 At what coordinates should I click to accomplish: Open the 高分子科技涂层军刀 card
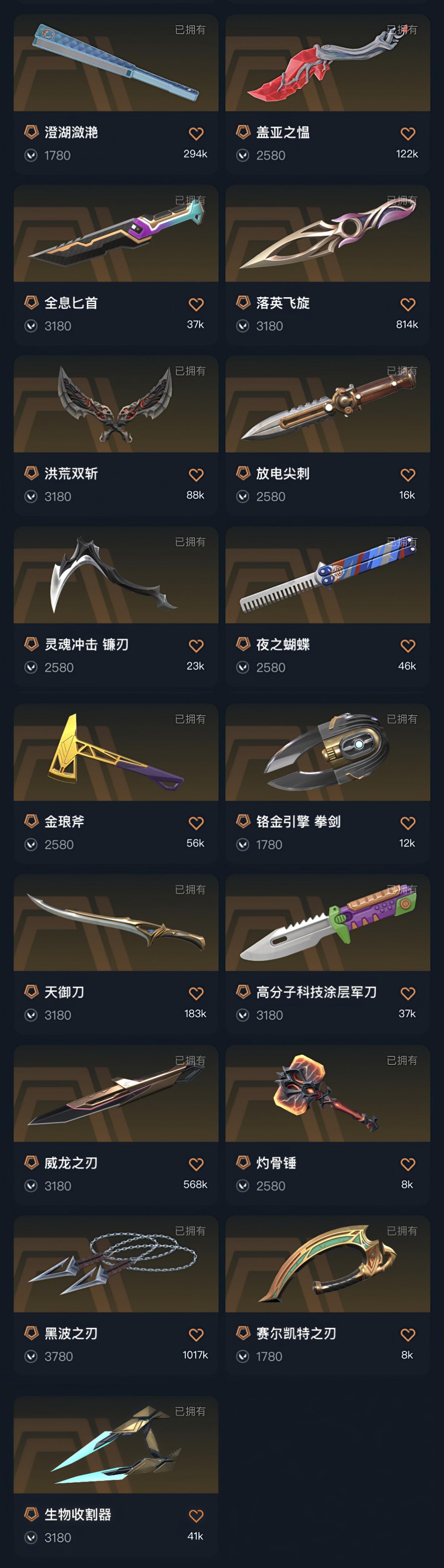(327, 954)
